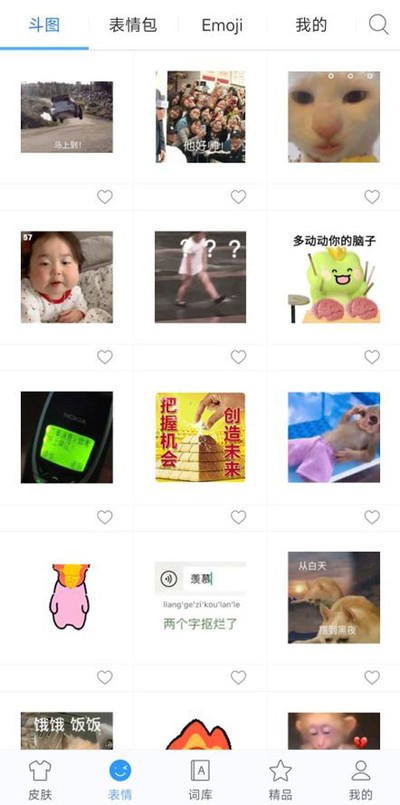Open the 马上到 car meme
Image resolution: width=400 pixels, height=805 pixels.
(67, 117)
